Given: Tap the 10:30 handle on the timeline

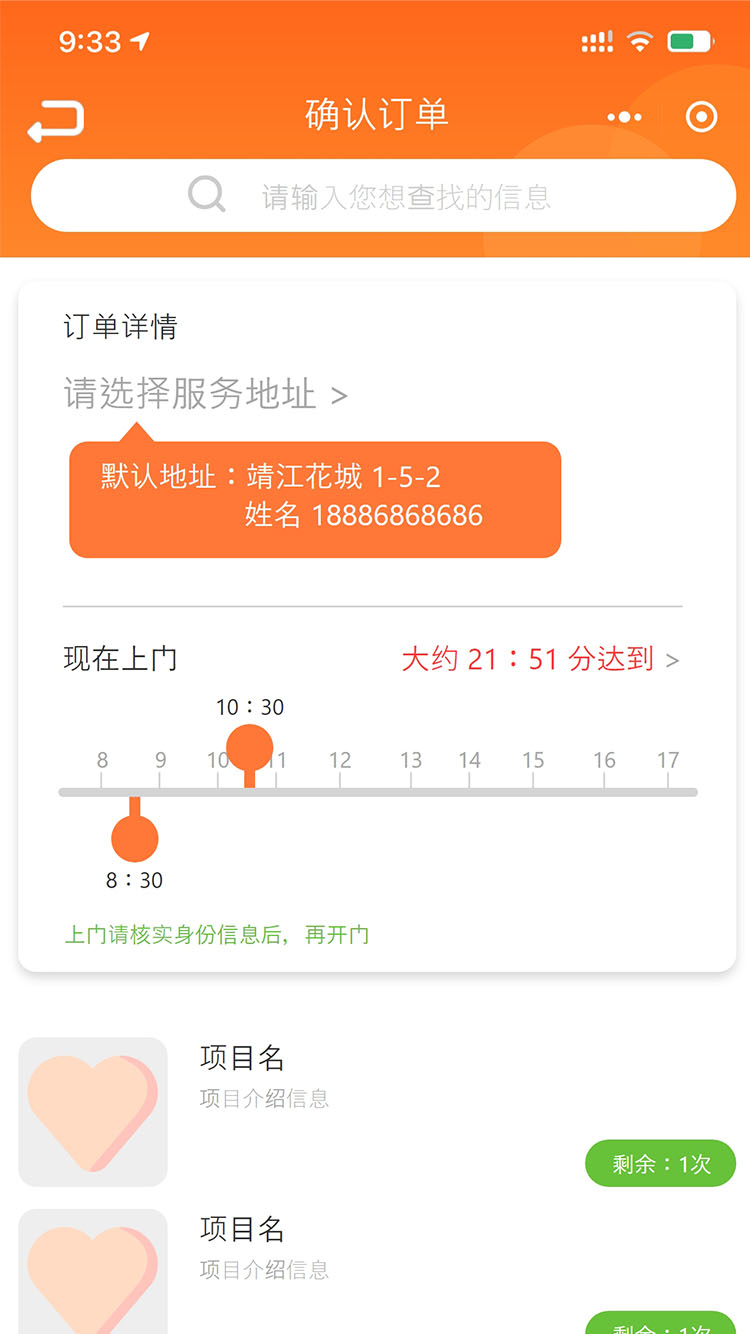Looking at the screenshot, I should point(250,749).
